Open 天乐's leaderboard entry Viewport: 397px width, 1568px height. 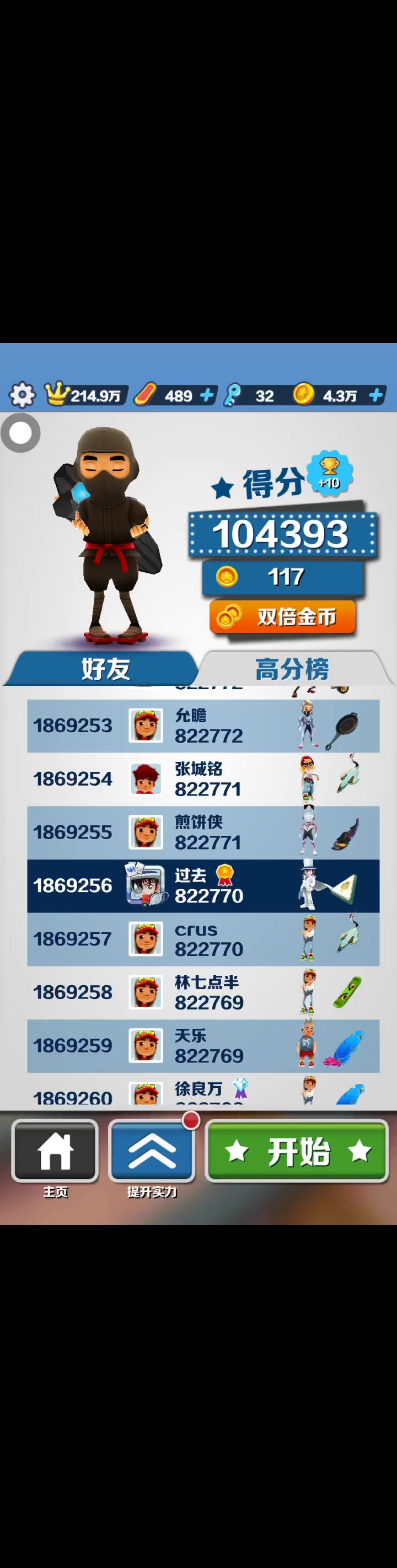pos(203,1046)
